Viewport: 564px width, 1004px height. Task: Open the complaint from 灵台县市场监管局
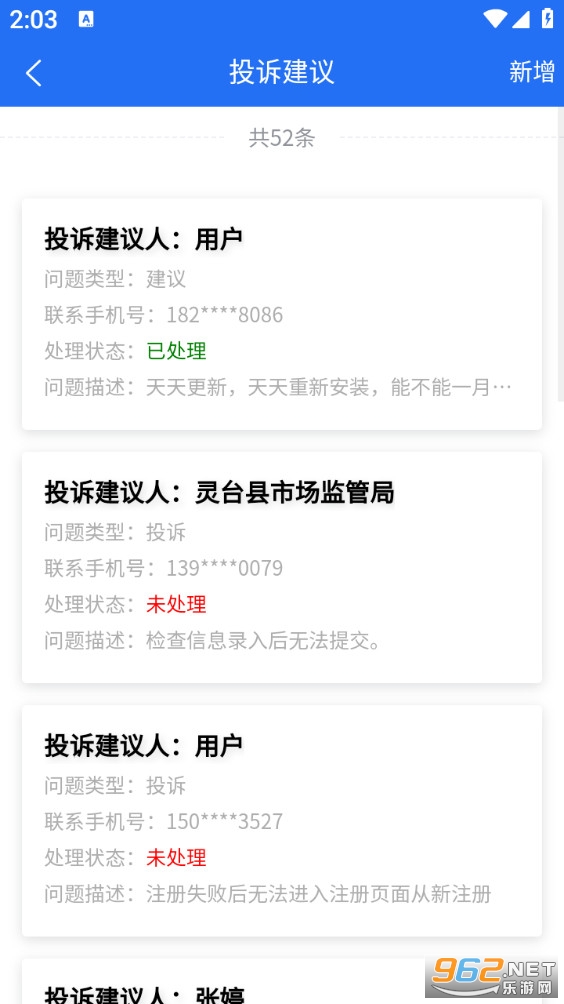point(282,567)
